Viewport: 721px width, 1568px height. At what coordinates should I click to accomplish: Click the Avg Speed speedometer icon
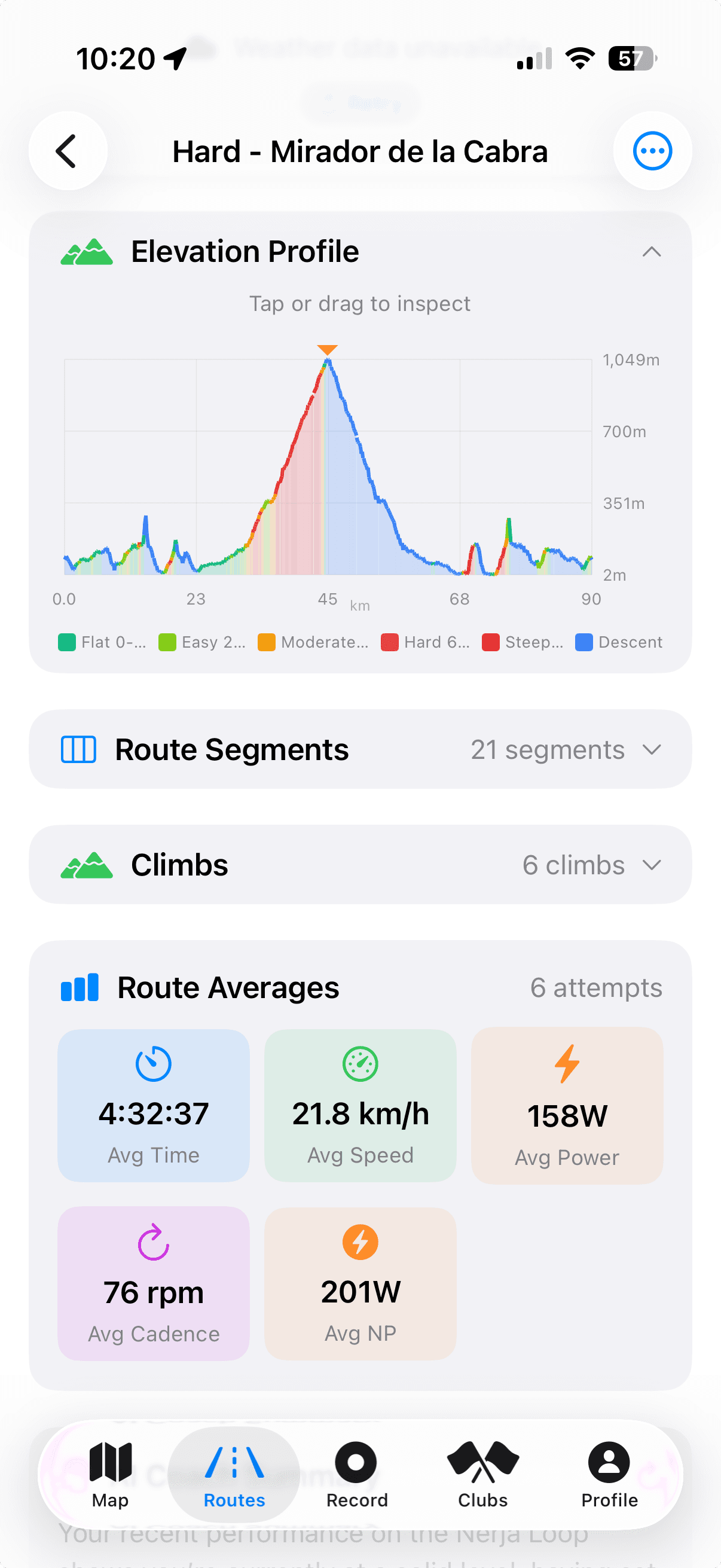click(360, 1063)
